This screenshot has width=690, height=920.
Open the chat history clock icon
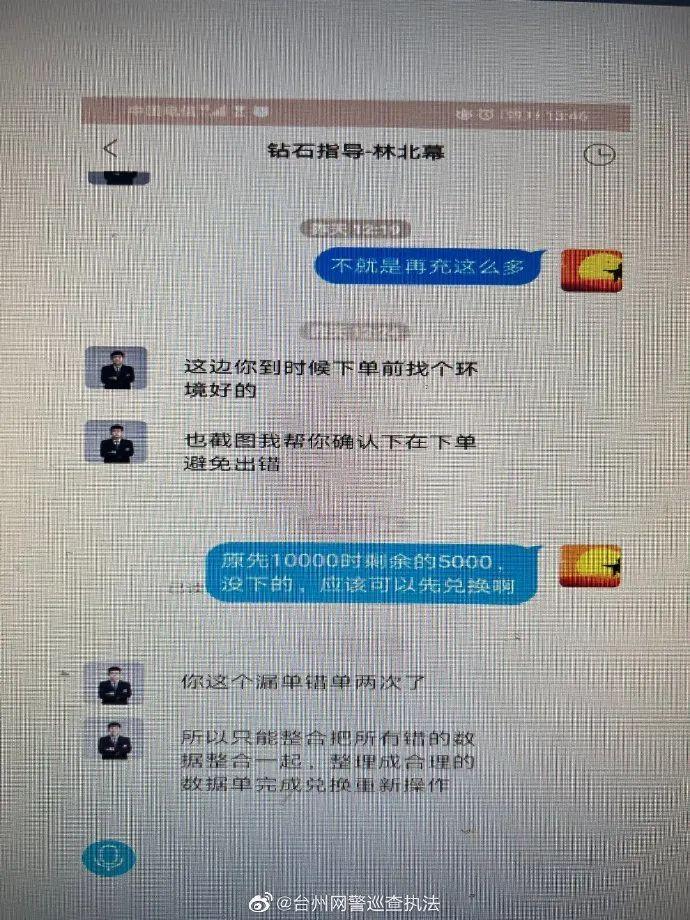[599, 154]
